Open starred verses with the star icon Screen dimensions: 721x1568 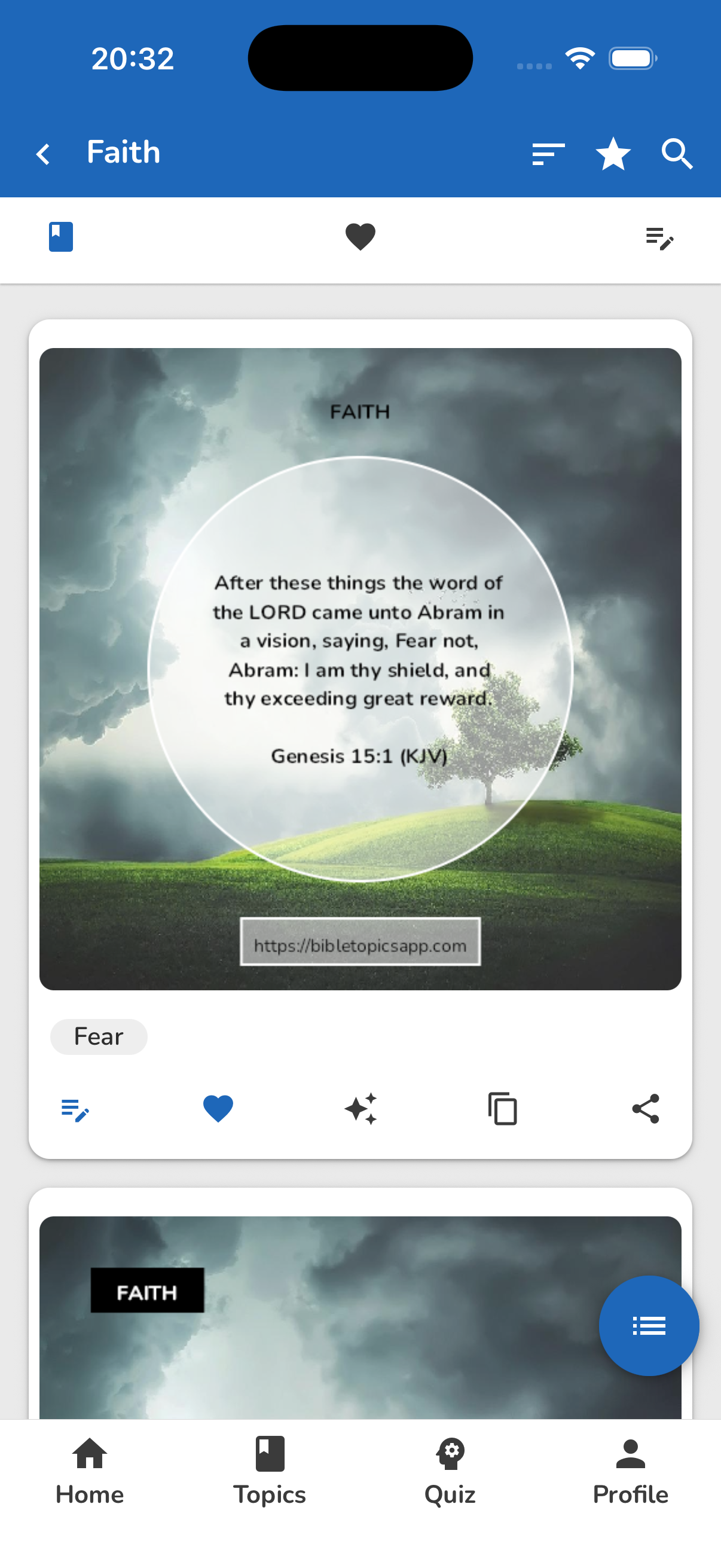click(613, 153)
